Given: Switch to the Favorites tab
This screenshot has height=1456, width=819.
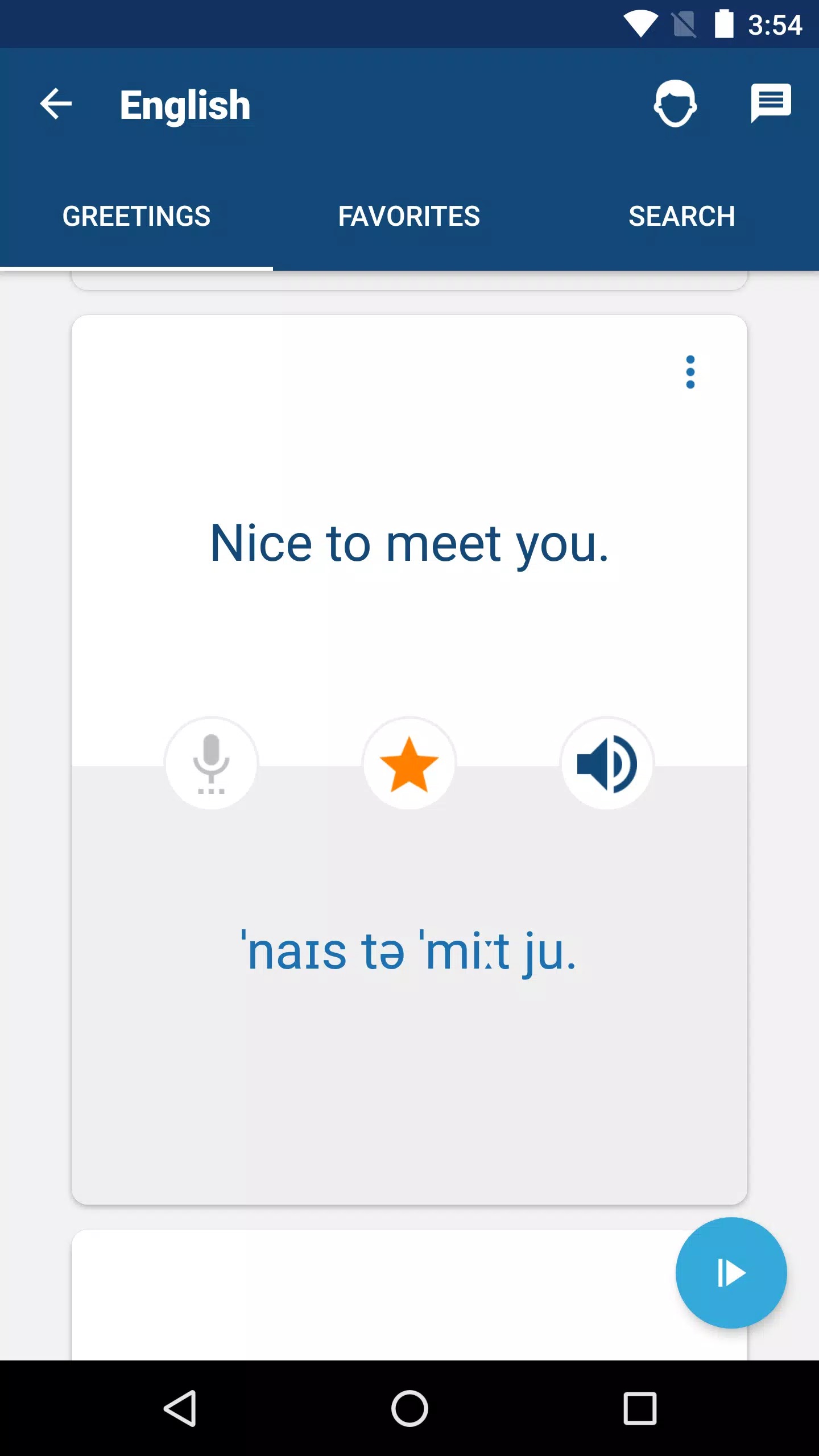Looking at the screenshot, I should point(409,216).
